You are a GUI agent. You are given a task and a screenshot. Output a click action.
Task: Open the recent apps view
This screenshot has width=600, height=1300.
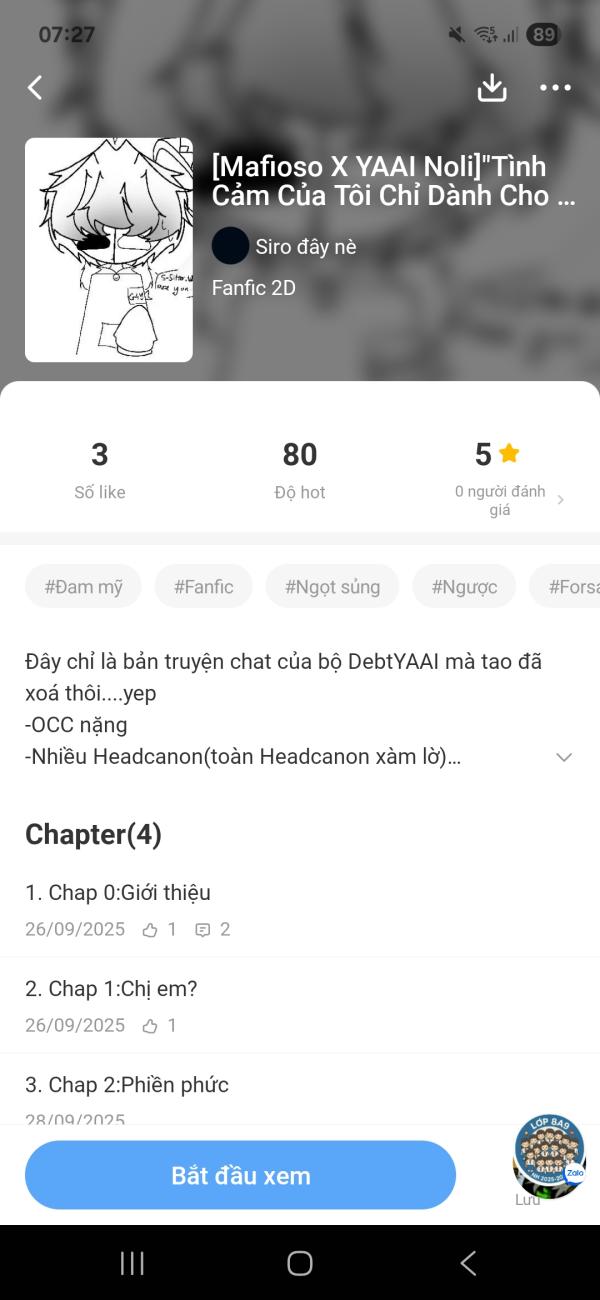click(132, 1263)
